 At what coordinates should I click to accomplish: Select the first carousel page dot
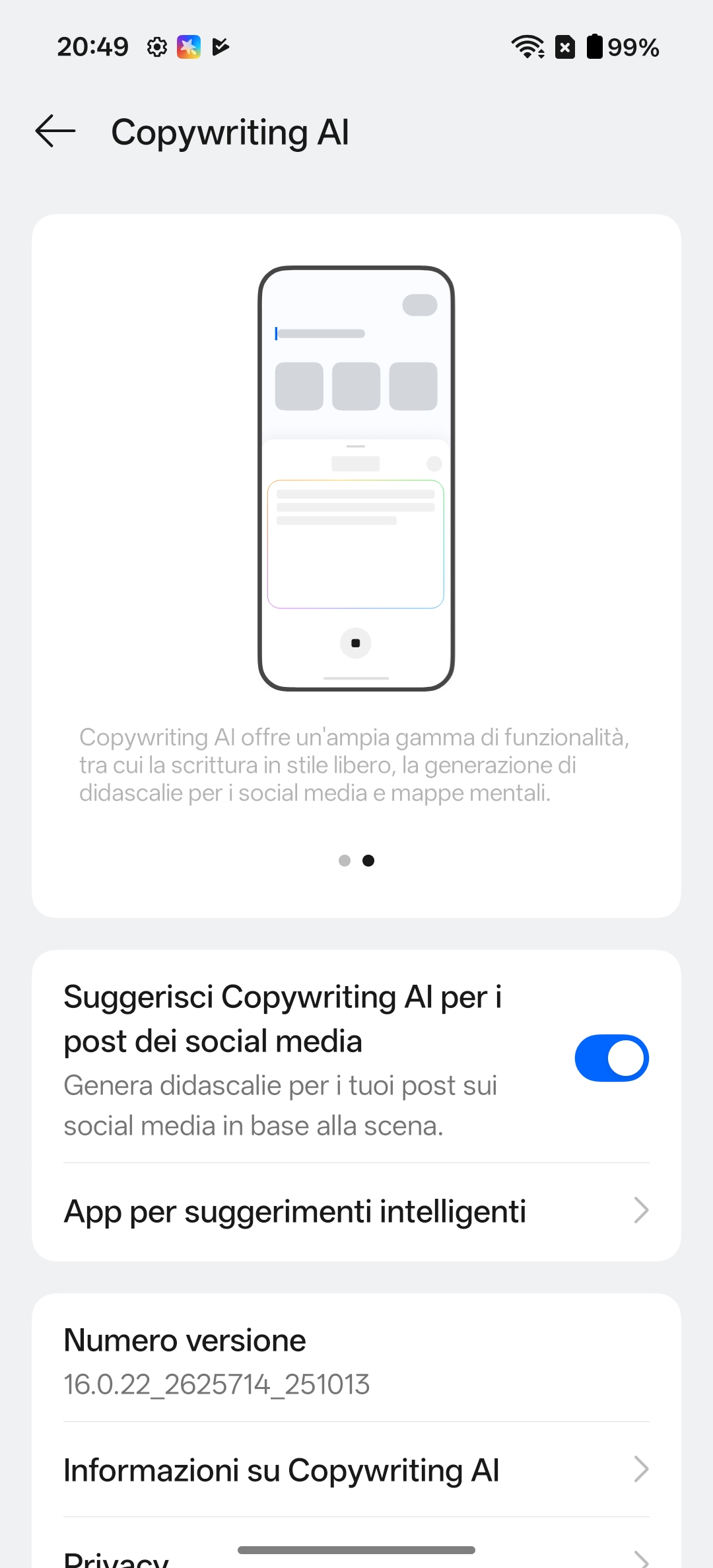(x=344, y=861)
